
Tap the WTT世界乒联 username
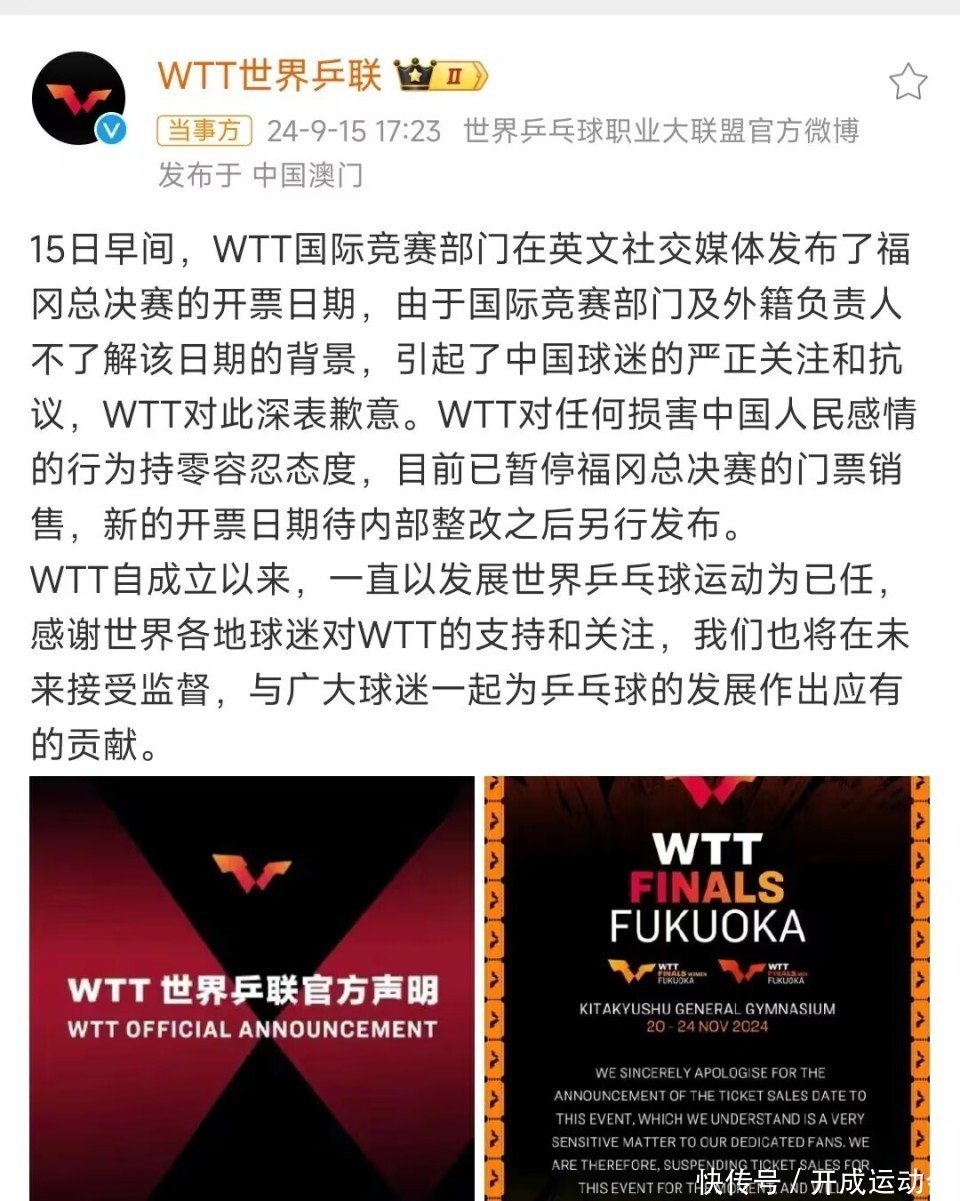click(x=269, y=75)
